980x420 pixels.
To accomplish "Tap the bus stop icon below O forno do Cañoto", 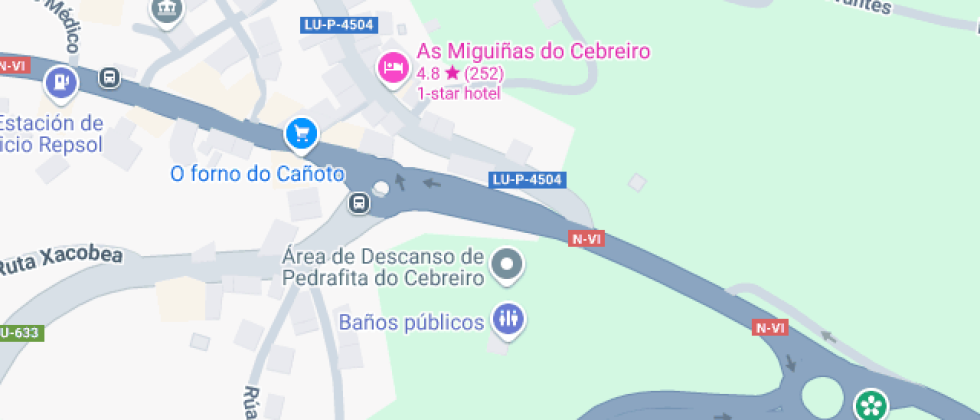I will [x=359, y=202].
